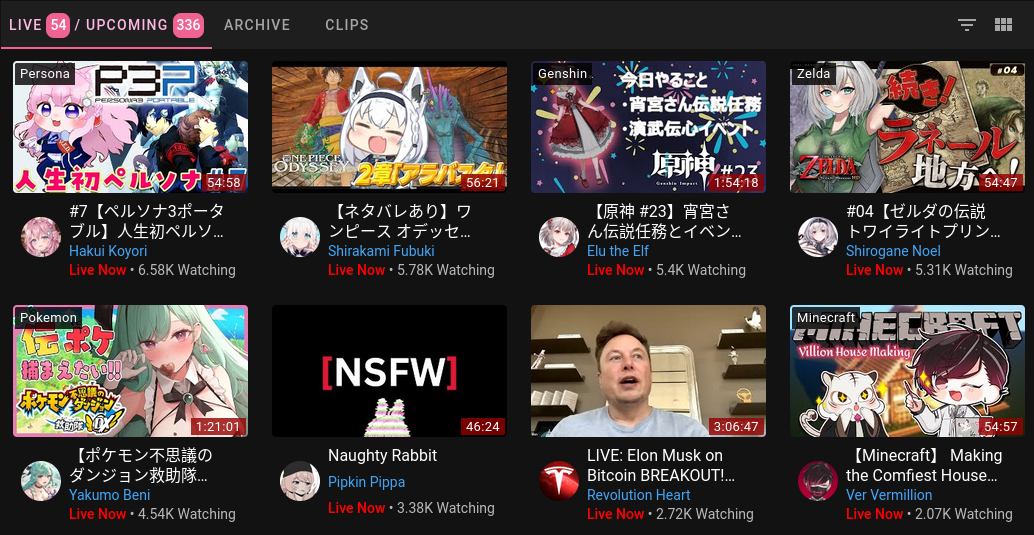Open Shirogane Noel's Zelda stream
Viewport: 1034px width, 535px height.
point(907,127)
